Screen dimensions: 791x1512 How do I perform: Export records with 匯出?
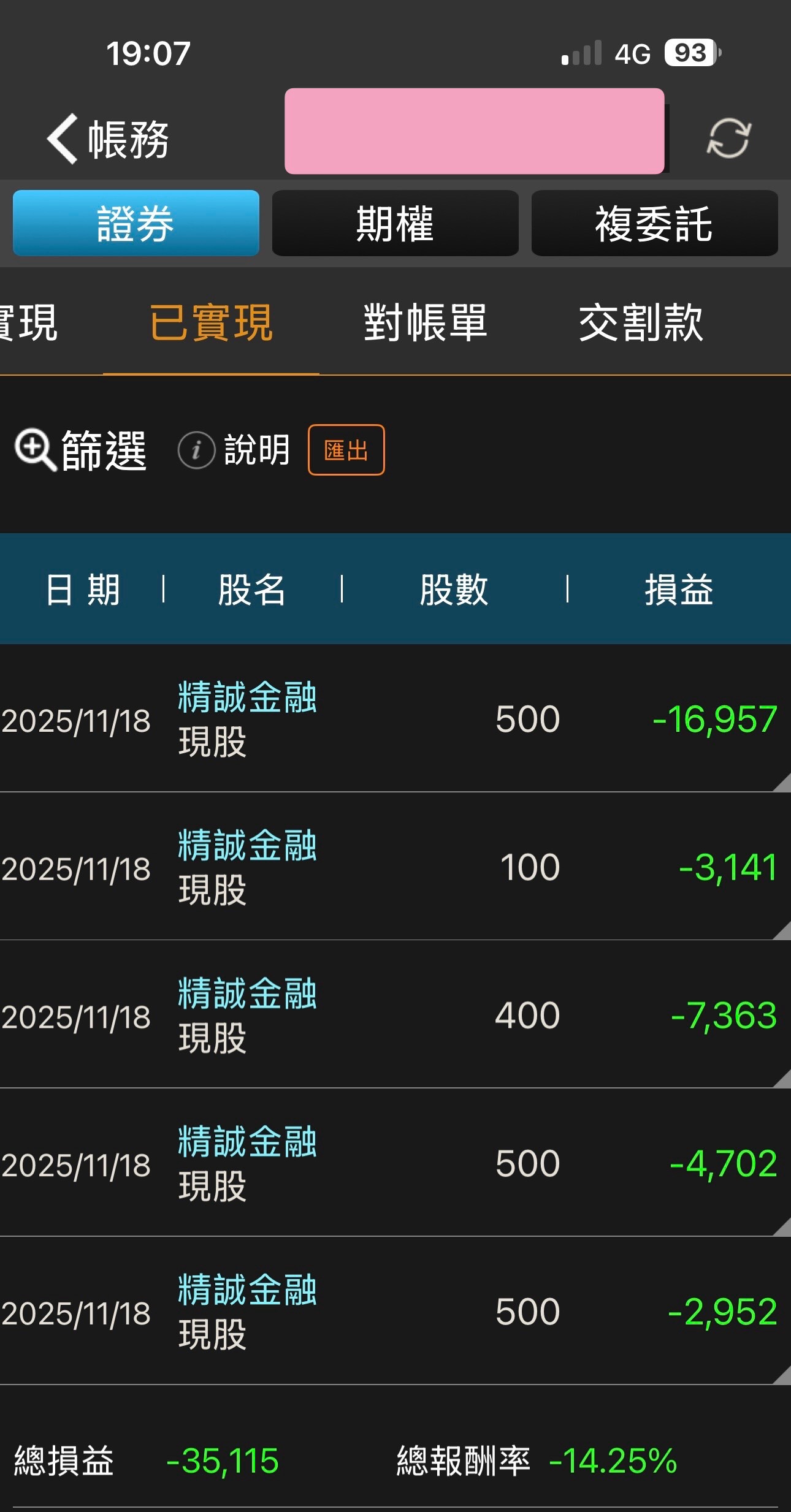[346, 450]
